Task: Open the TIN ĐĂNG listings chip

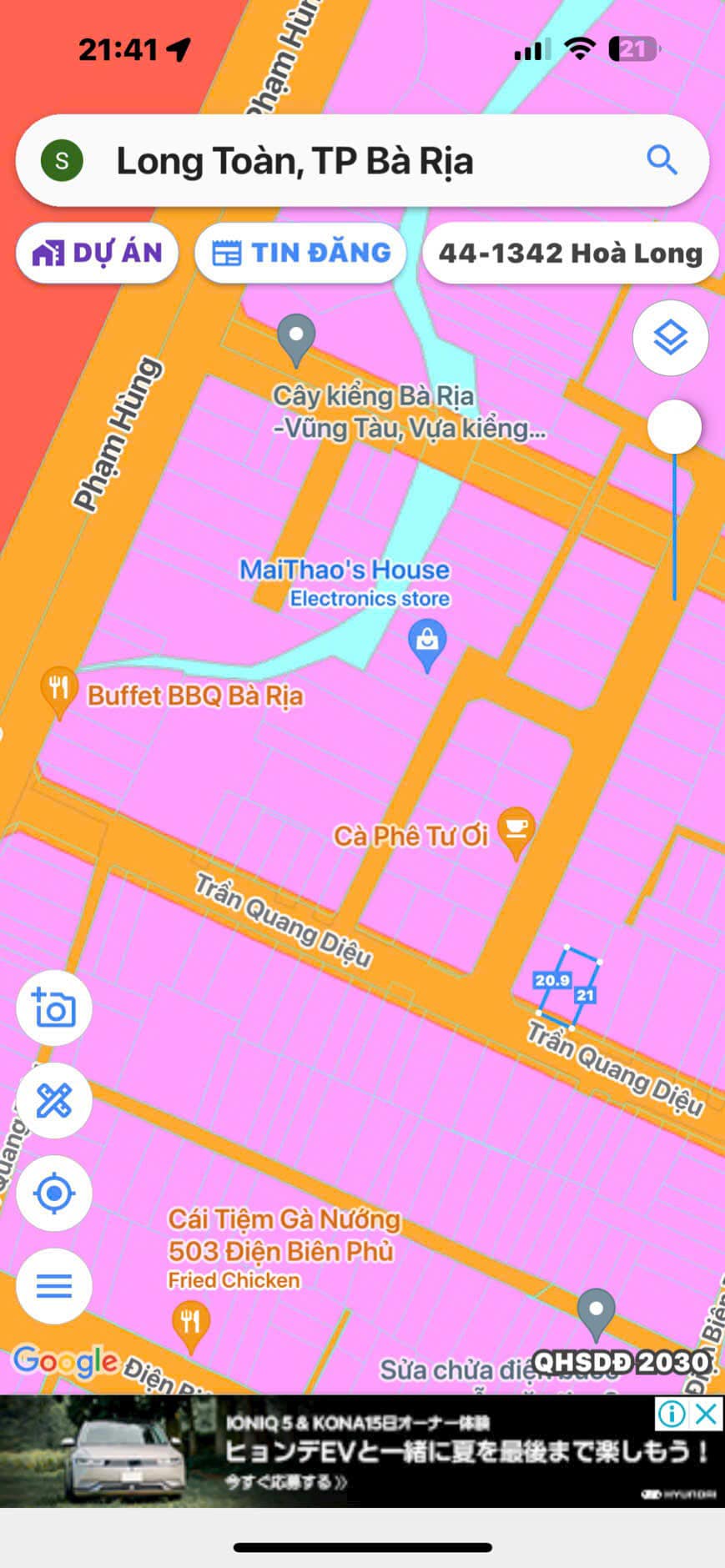Action: pos(300,253)
